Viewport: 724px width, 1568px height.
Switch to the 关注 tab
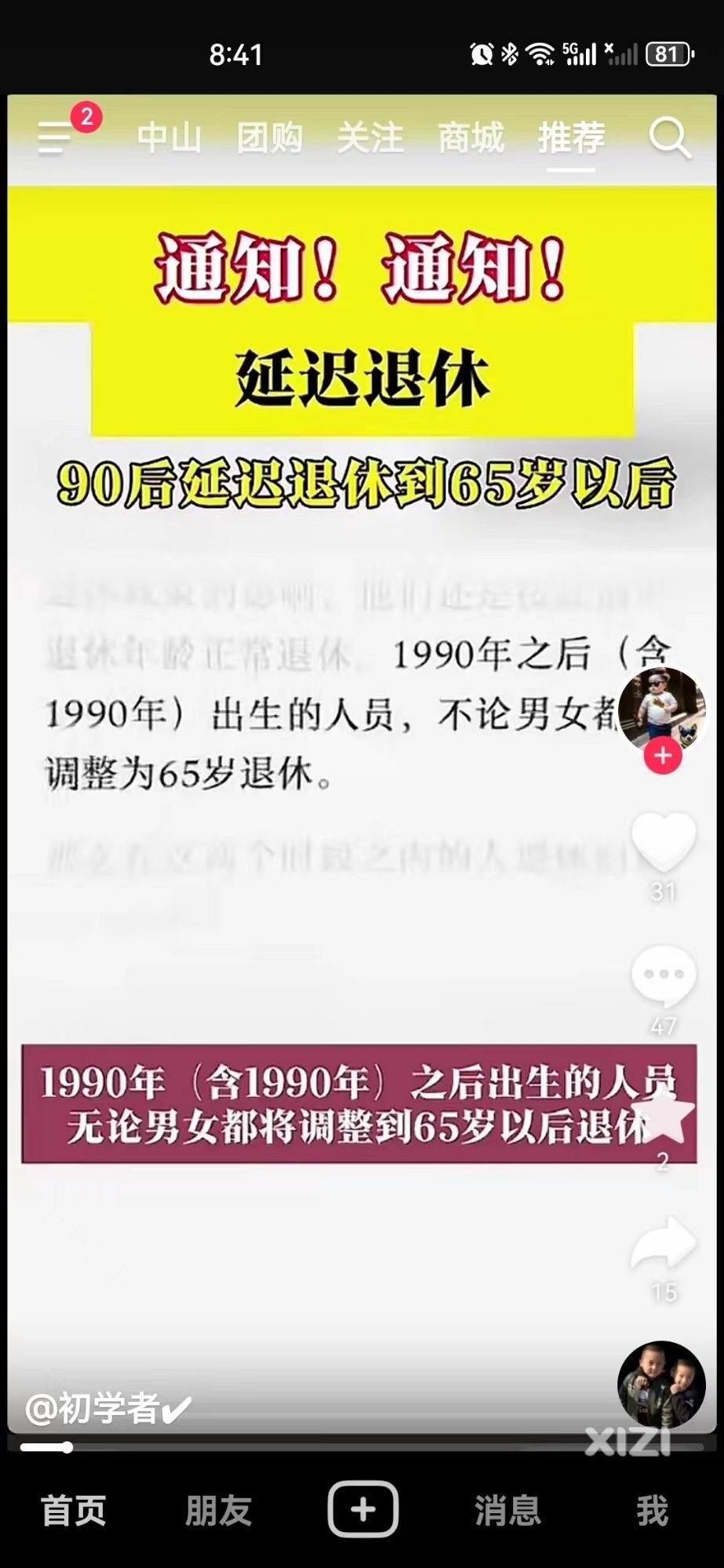click(x=369, y=138)
